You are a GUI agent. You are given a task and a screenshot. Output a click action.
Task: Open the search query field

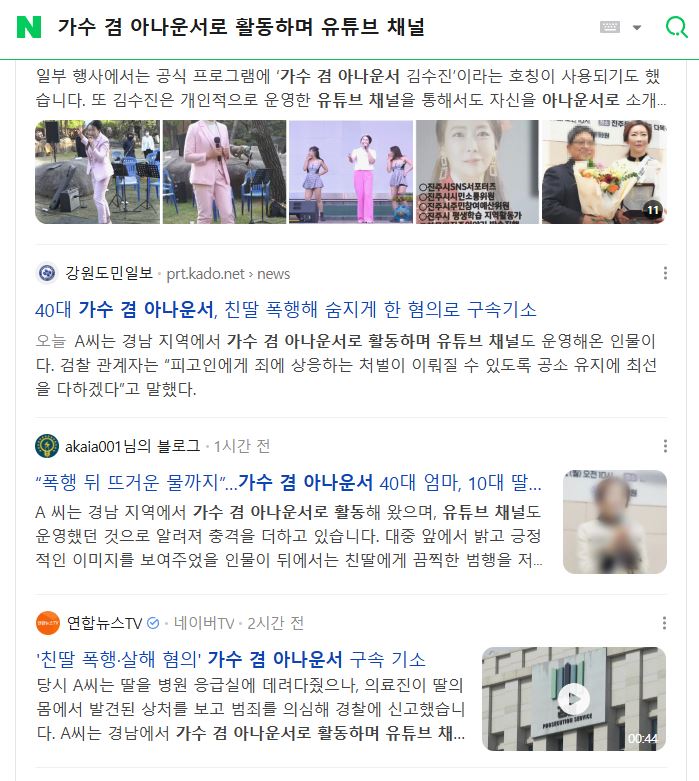[300, 28]
